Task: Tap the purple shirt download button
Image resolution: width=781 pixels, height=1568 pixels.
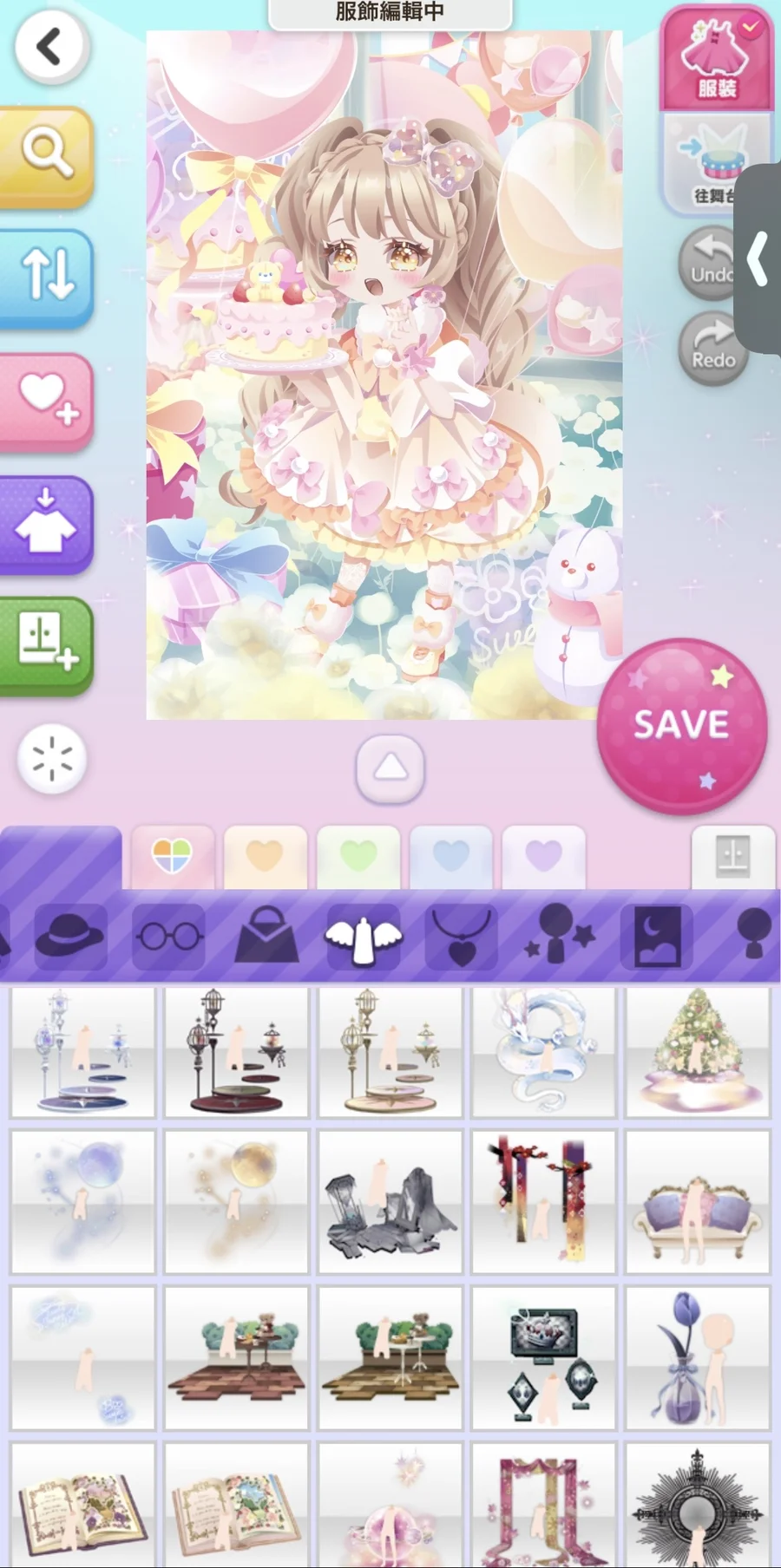Action: tap(47, 523)
